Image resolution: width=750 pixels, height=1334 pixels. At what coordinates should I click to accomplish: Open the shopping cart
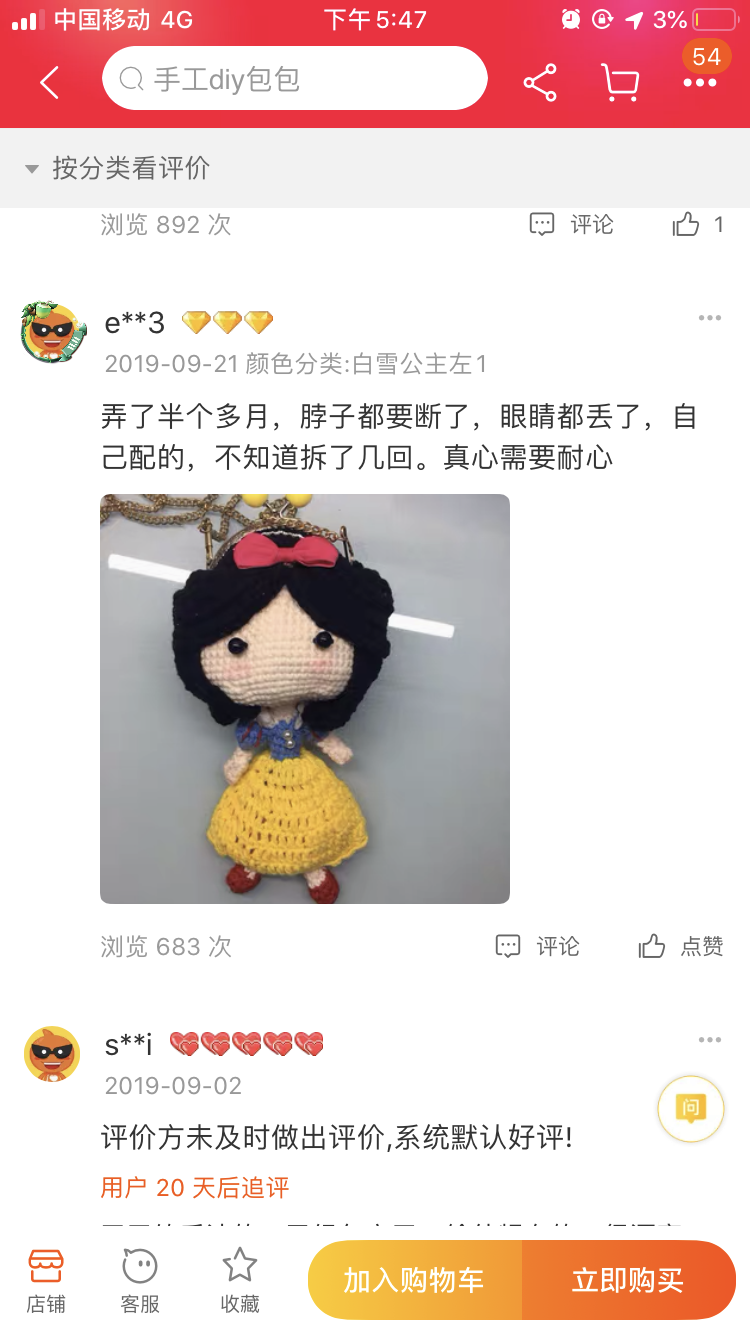tap(620, 82)
